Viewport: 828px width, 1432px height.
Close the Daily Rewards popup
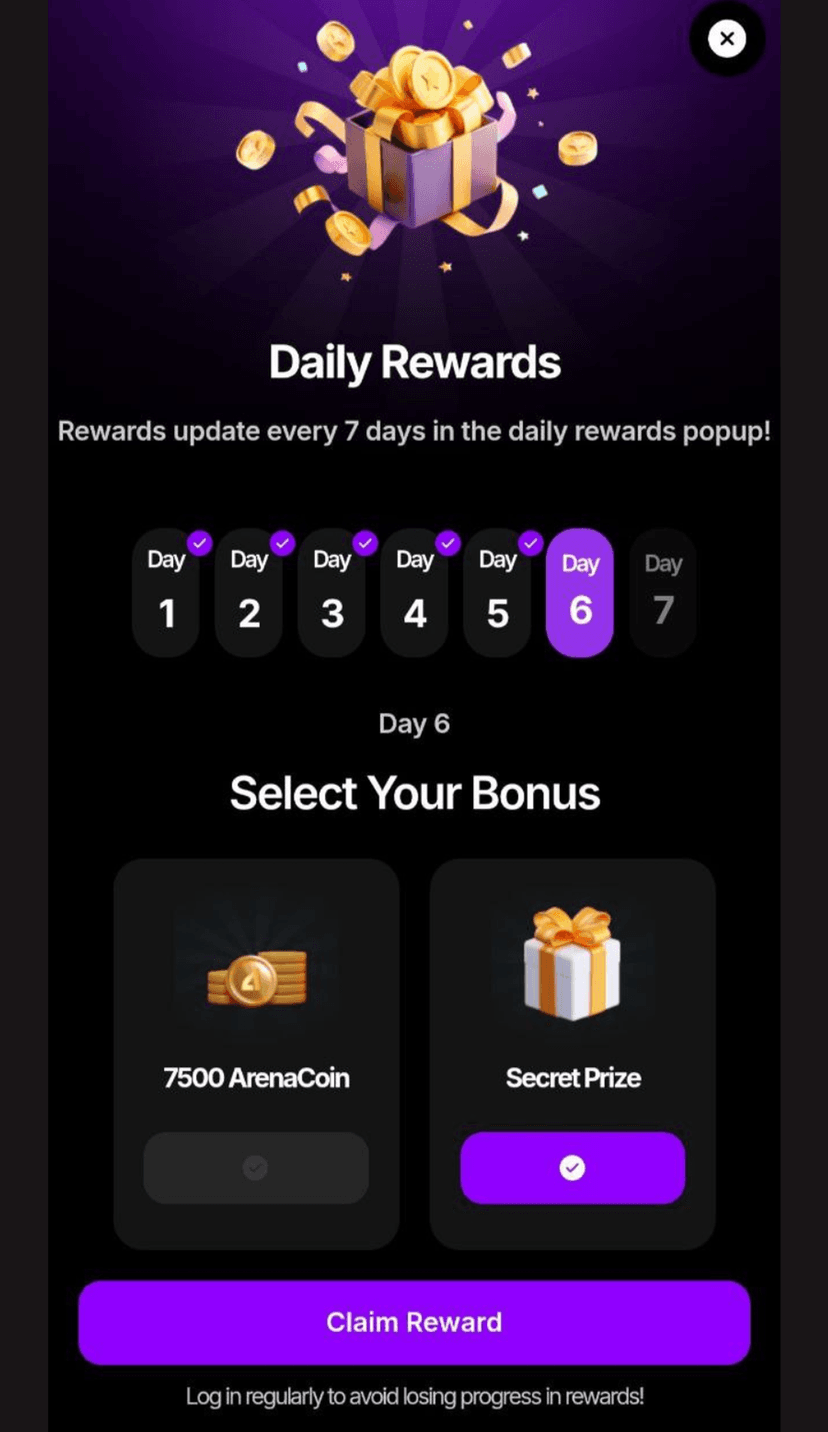[x=727, y=39]
